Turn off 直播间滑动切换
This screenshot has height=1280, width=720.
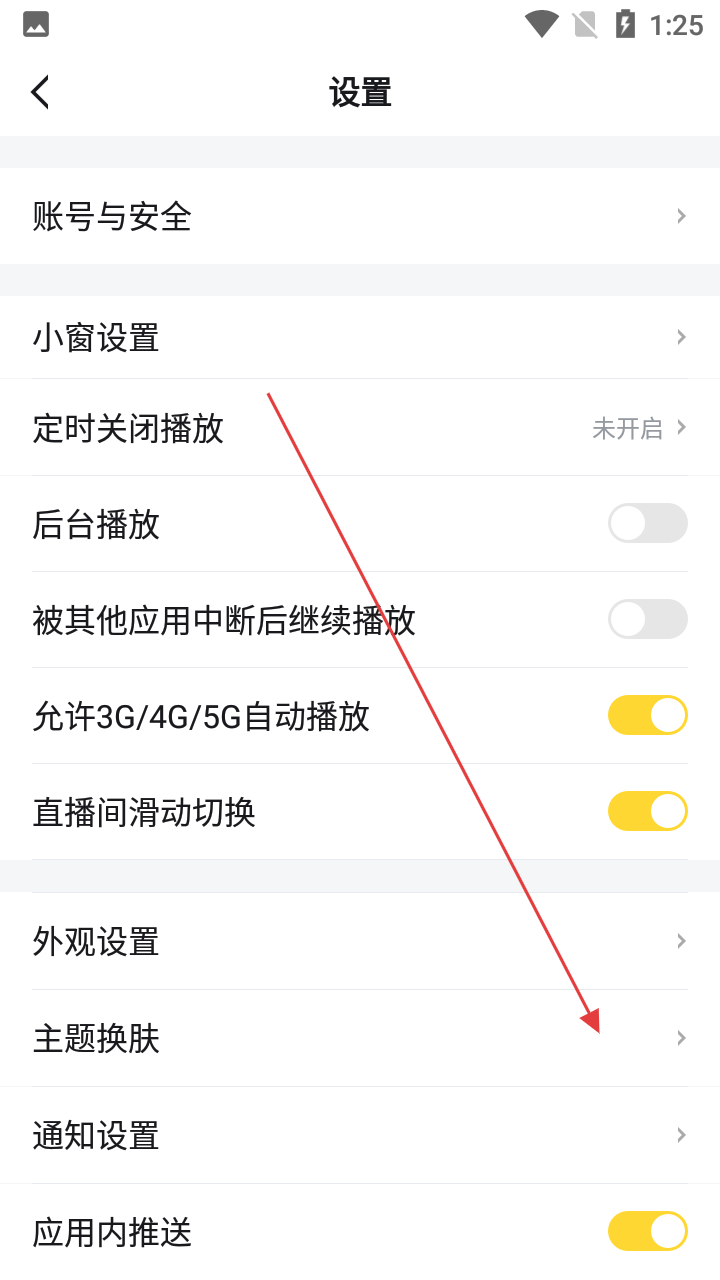pyautogui.click(x=647, y=811)
